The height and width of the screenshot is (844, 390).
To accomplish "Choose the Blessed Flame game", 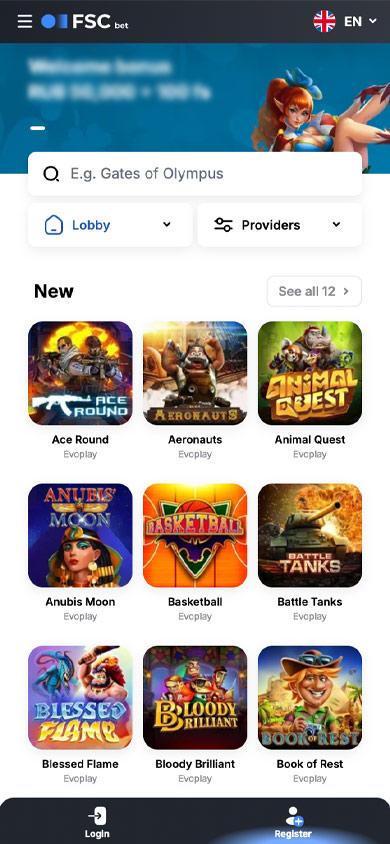I will pyautogui.click(x=80, y=698).
